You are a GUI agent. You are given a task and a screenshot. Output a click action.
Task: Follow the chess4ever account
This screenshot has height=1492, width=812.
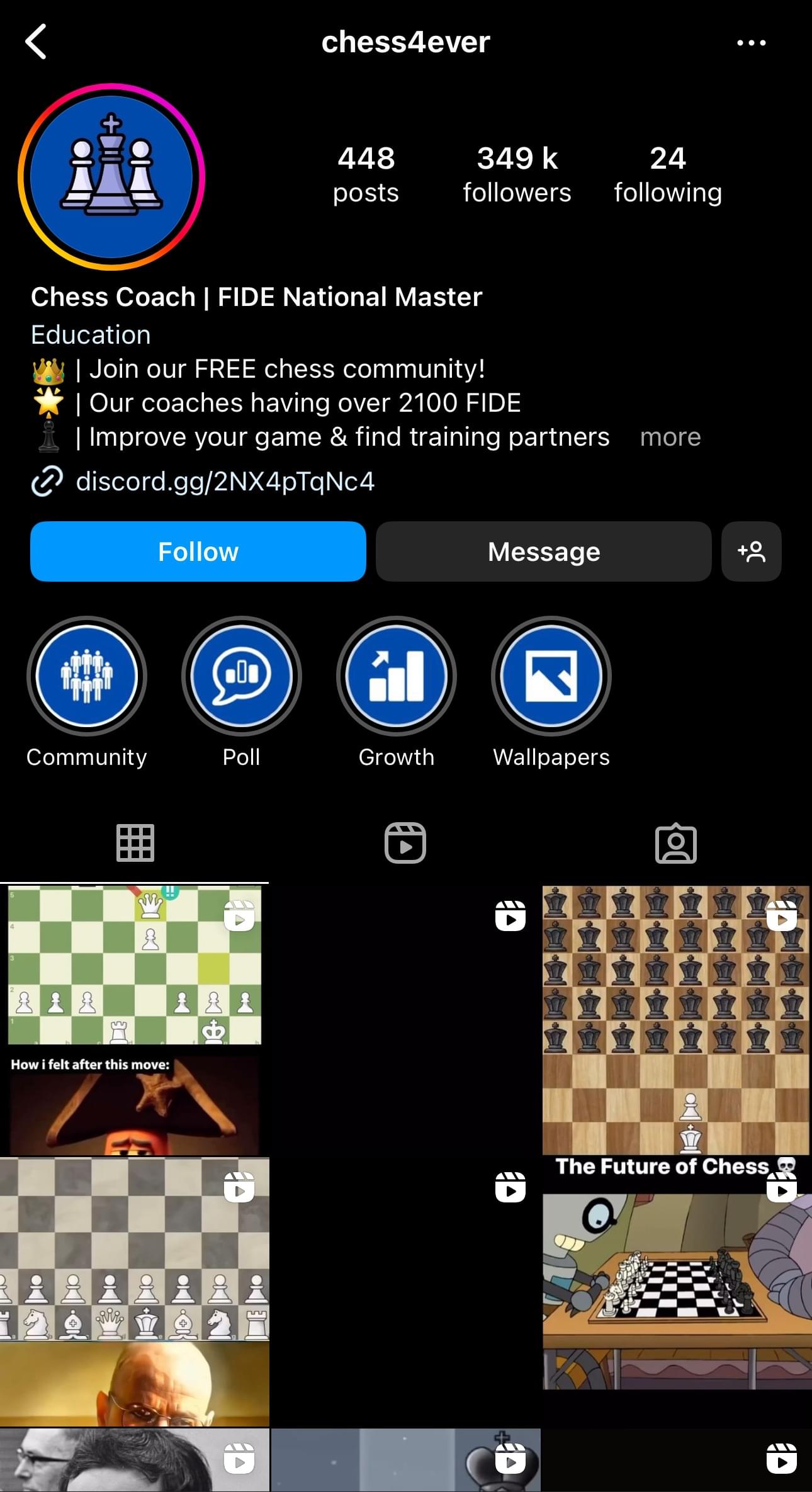(x=198, y=551)
